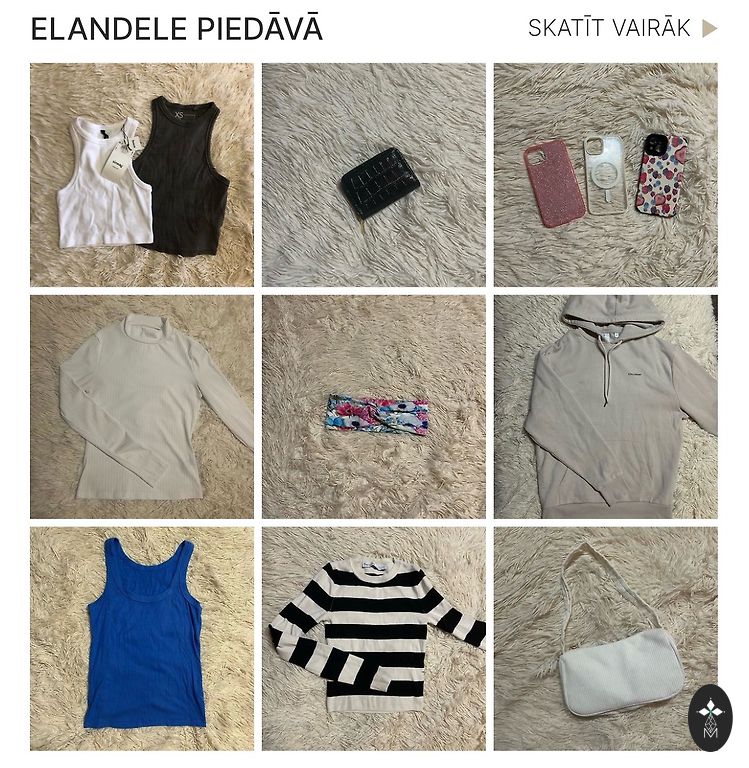Open the black and white striped sweater
749x768 pixels.
click(374, 638)
